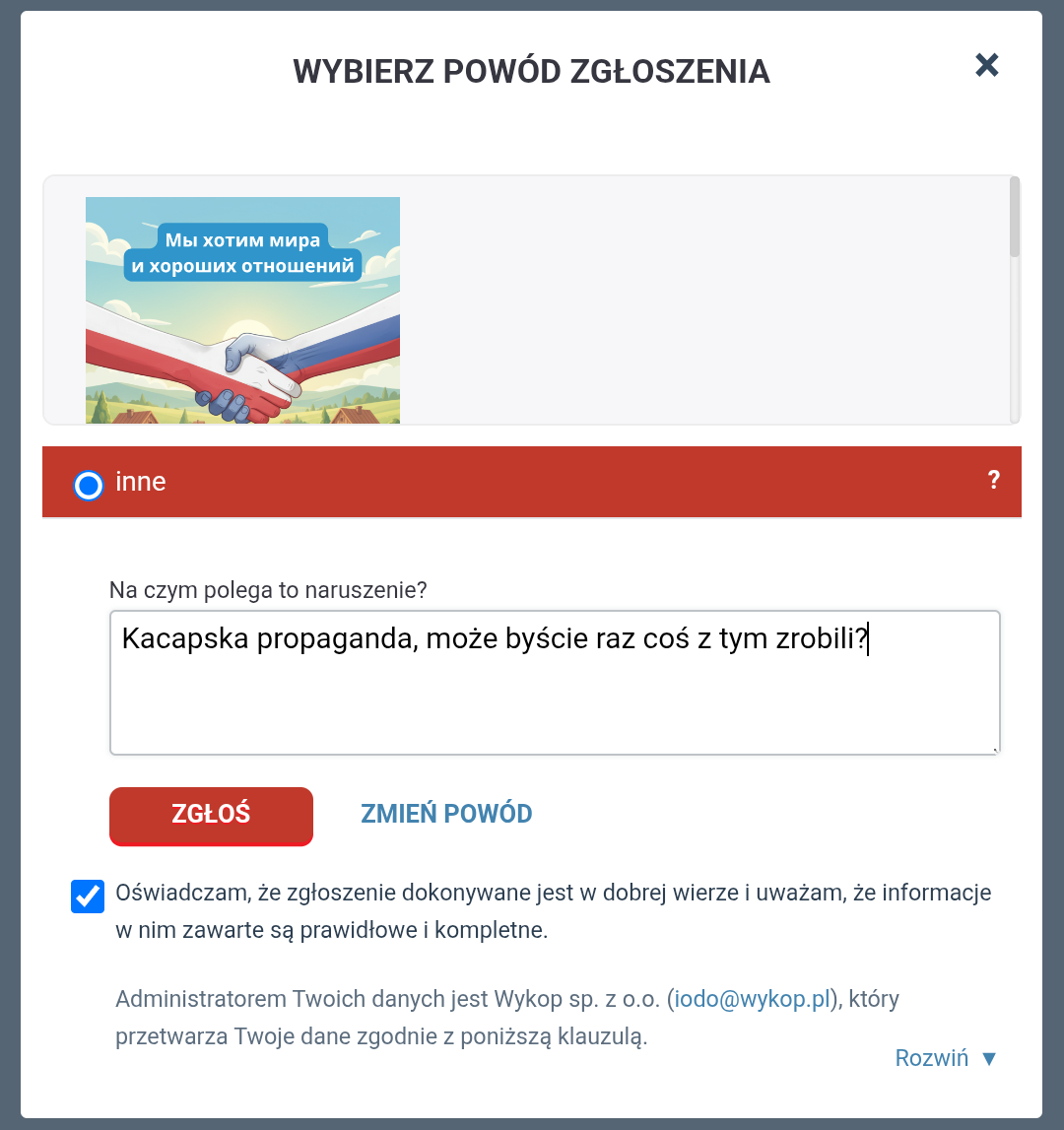Expand the data clause with Rozwiń

click(x=945, y=1058)
